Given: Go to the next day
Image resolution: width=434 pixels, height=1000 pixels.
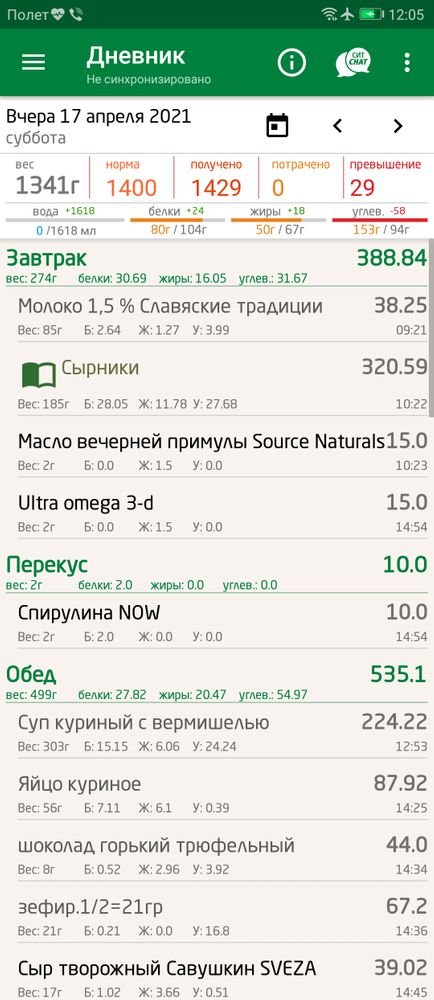Looking at the screenshot, I should [398, 126].
